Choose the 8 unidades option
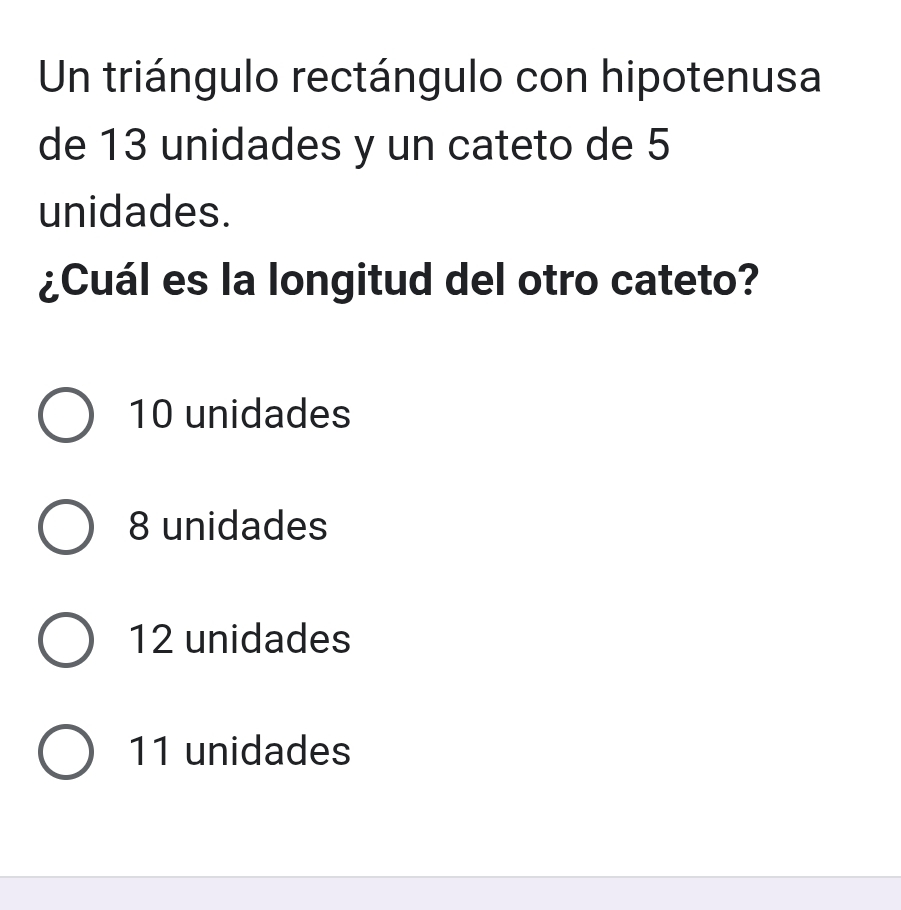901x910 pixels. (68, 527)
